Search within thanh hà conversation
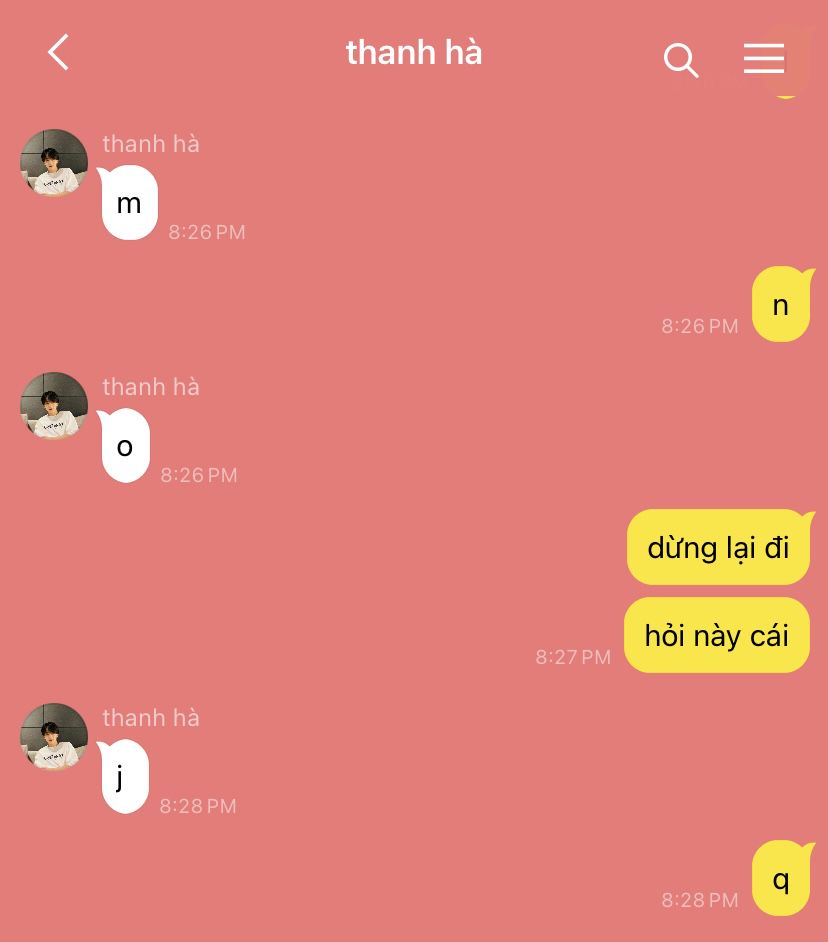 680,60
